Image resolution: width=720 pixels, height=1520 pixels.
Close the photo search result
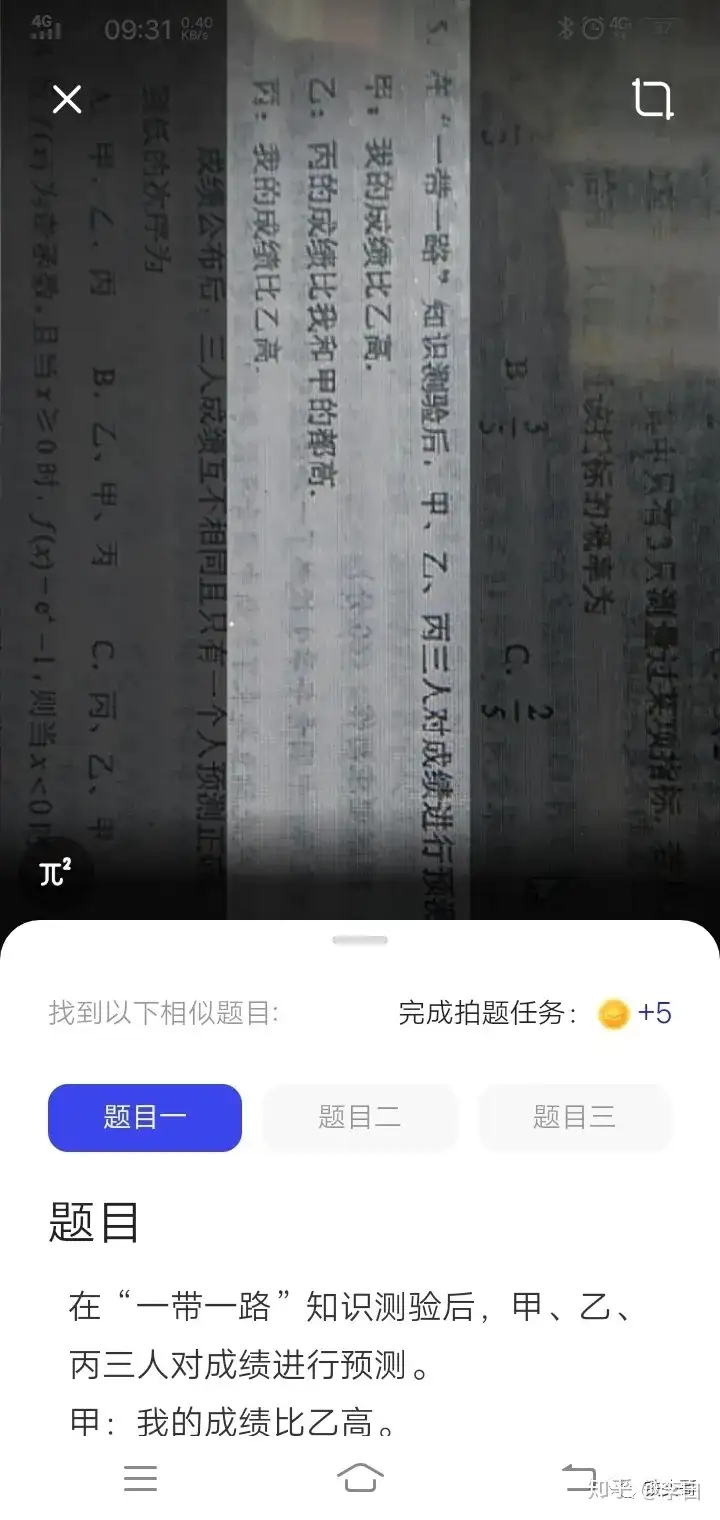(67, 99)
